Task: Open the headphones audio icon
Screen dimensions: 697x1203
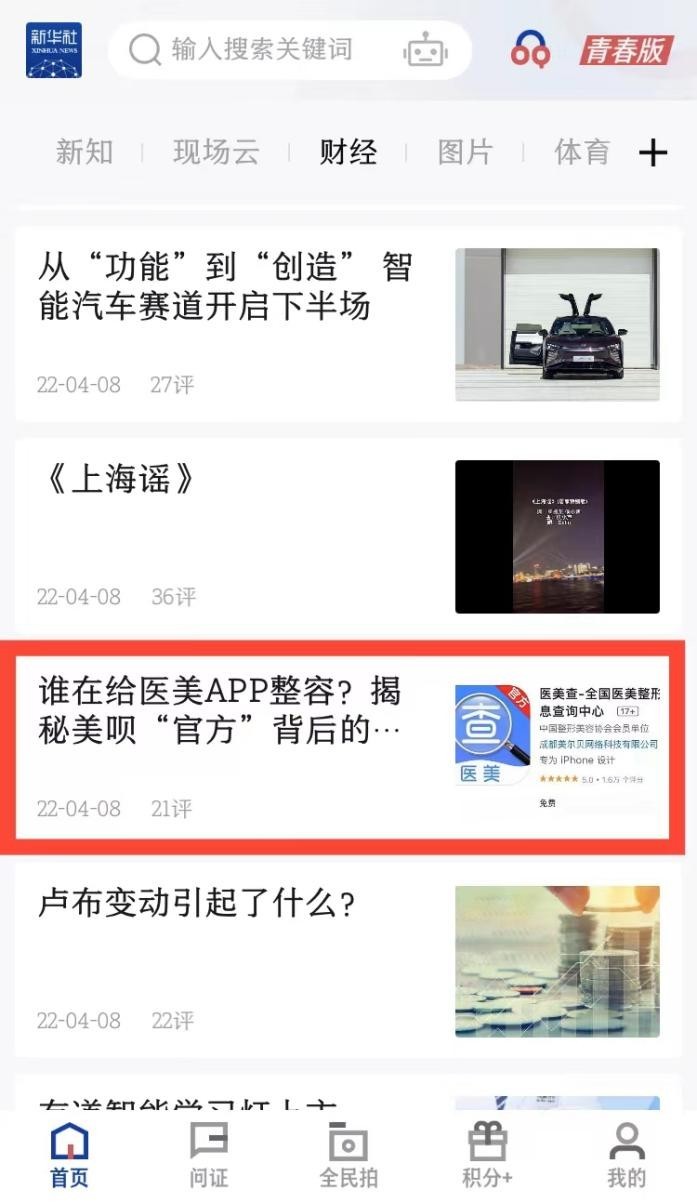Action: point(530,49)
